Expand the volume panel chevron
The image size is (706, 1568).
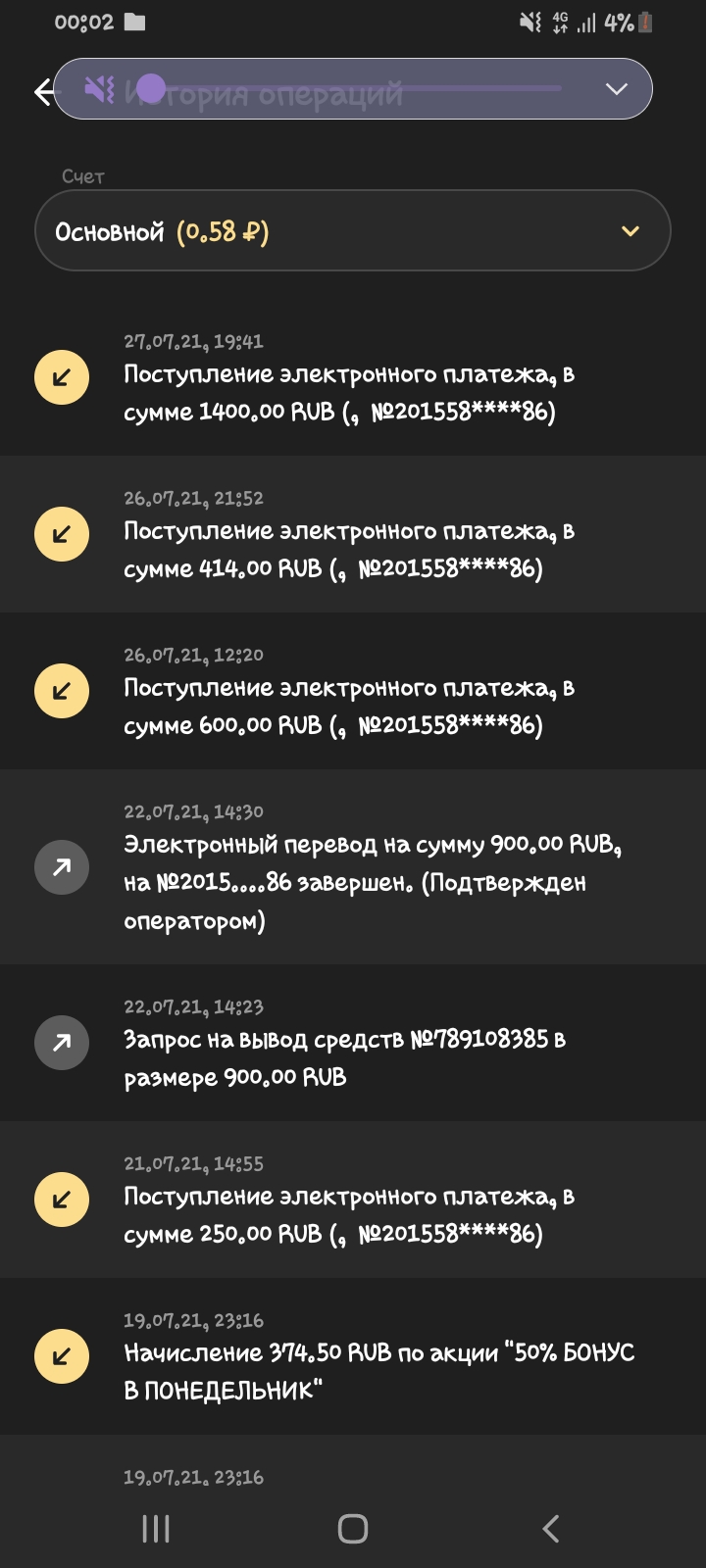click(x=616, y=89)
